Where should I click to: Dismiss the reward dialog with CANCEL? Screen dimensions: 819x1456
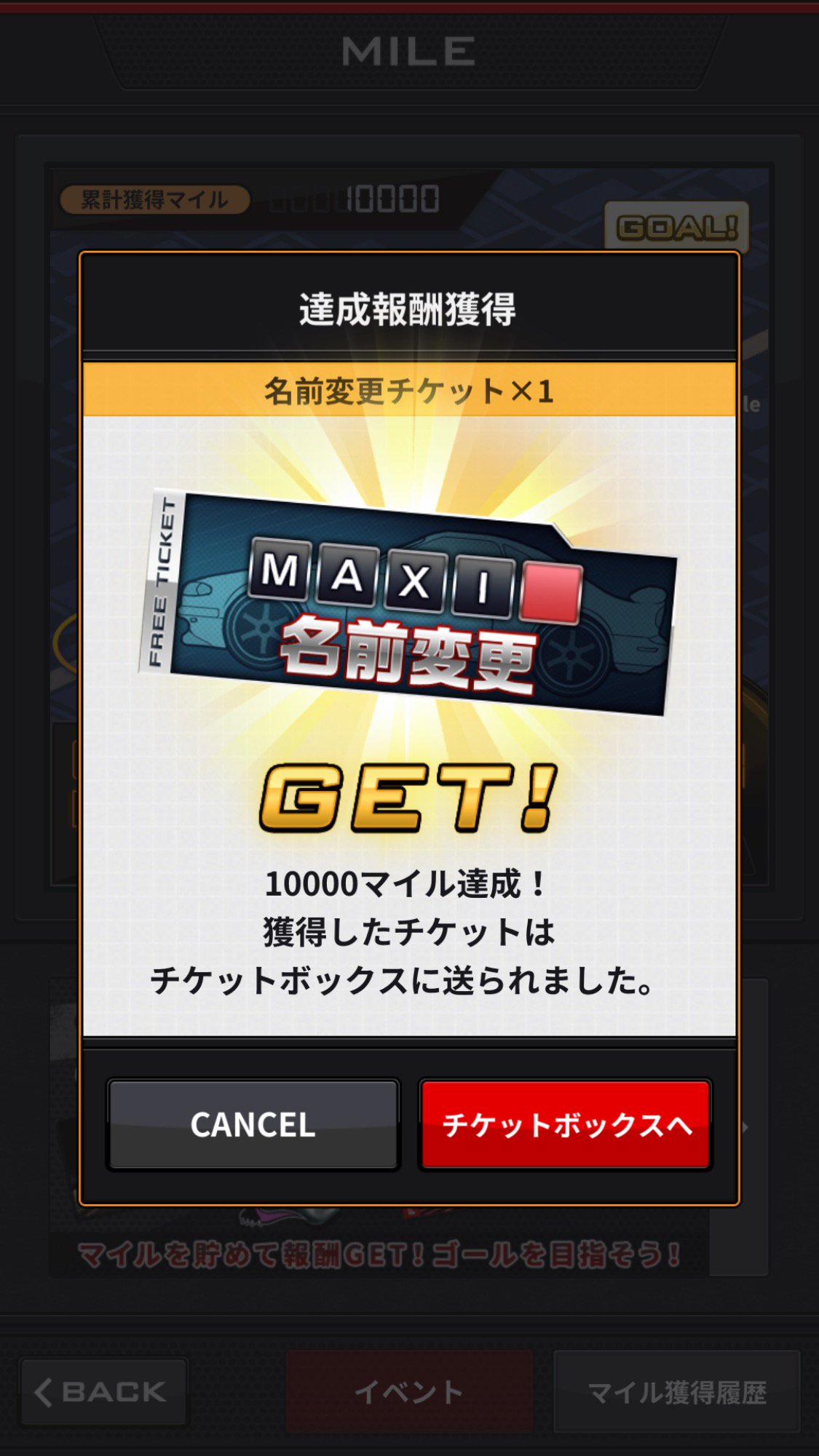253,1124
